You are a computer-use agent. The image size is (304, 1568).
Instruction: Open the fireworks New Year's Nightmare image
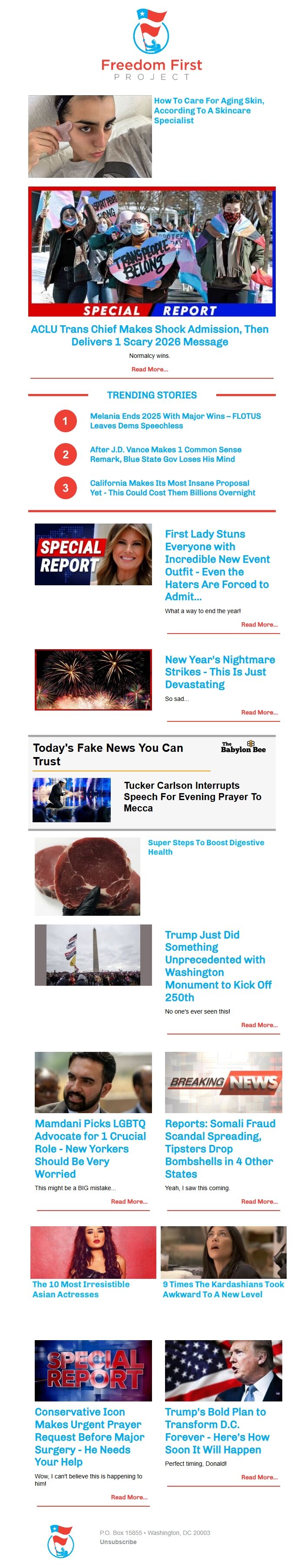click(x=93, y=679)
